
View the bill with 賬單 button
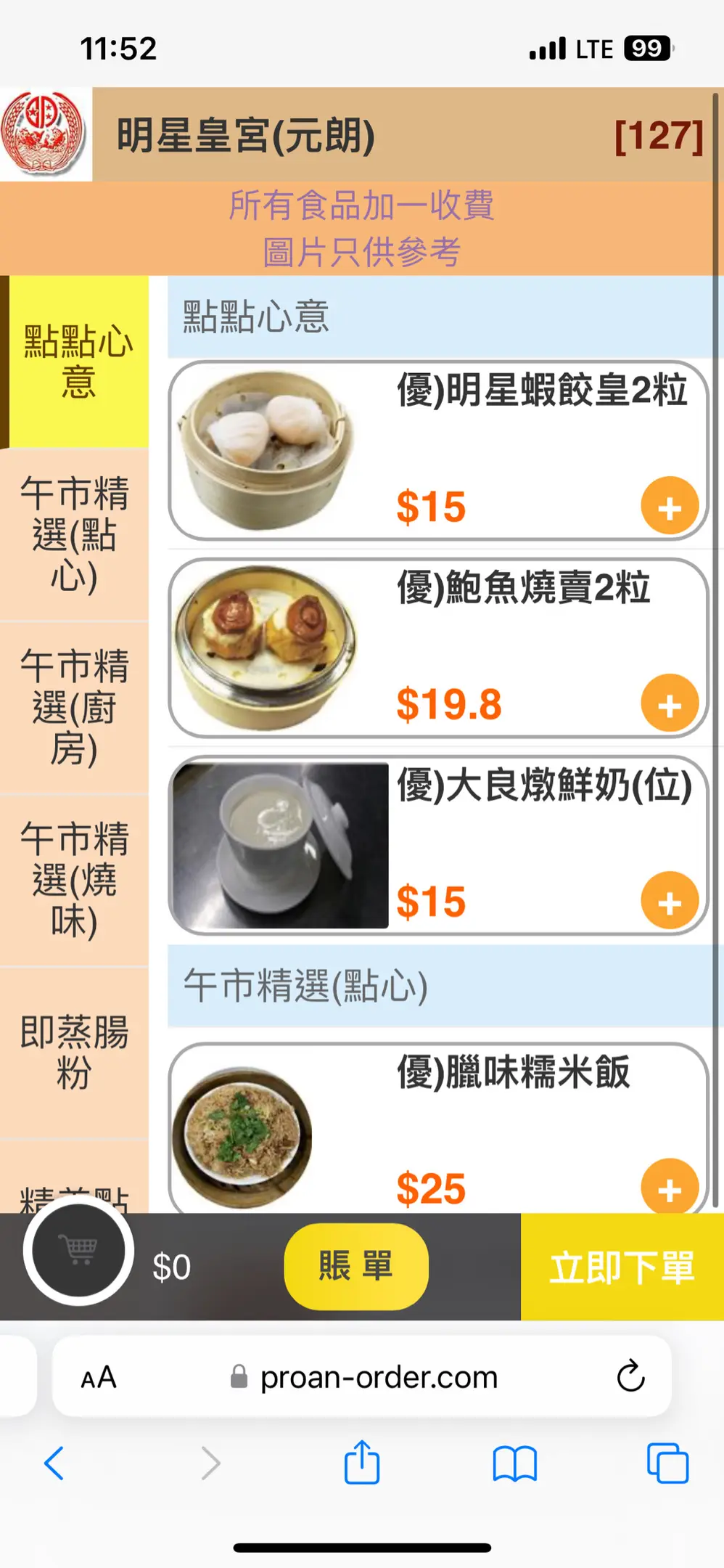pos(355,1266)
